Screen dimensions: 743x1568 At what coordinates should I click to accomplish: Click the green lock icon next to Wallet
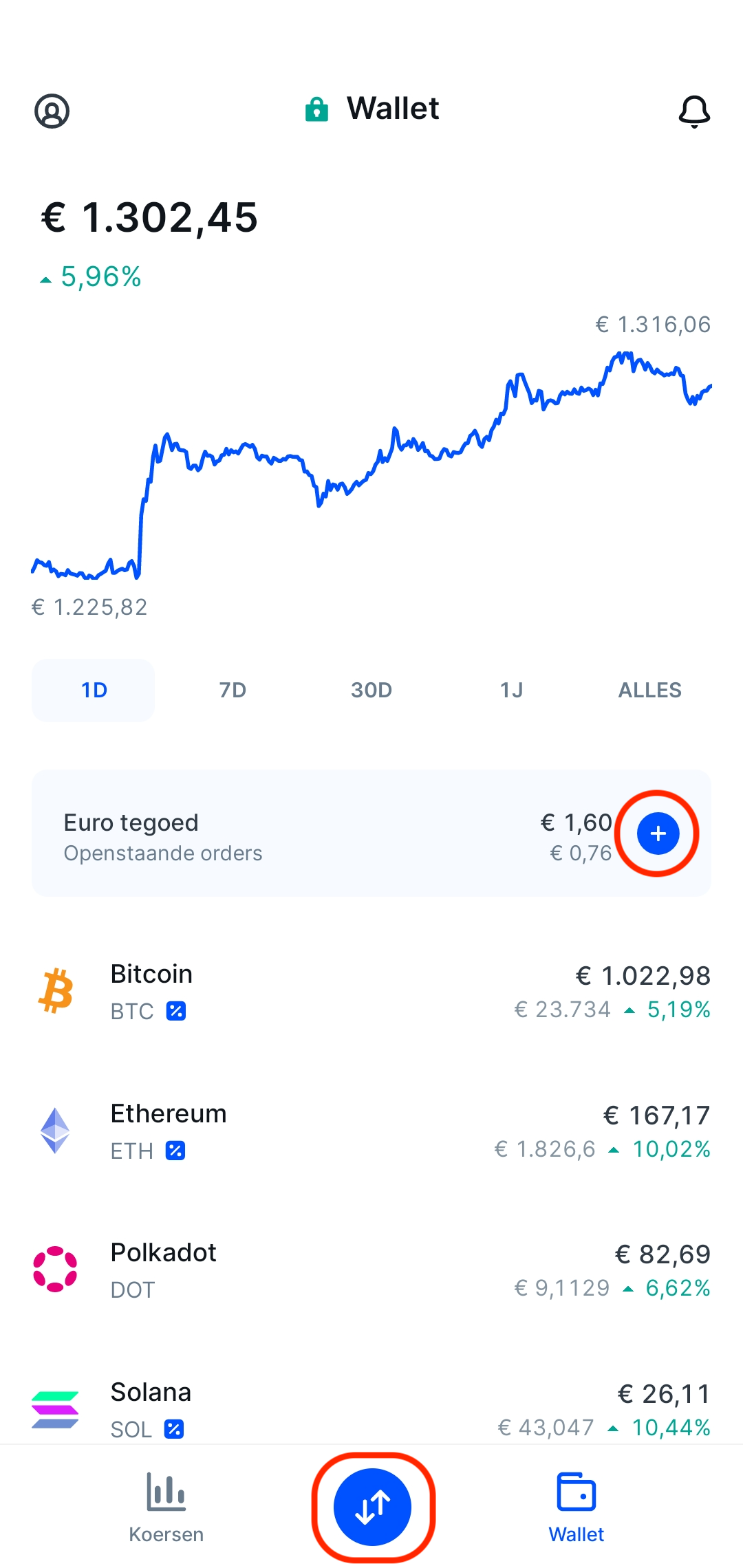click(316, 108)
